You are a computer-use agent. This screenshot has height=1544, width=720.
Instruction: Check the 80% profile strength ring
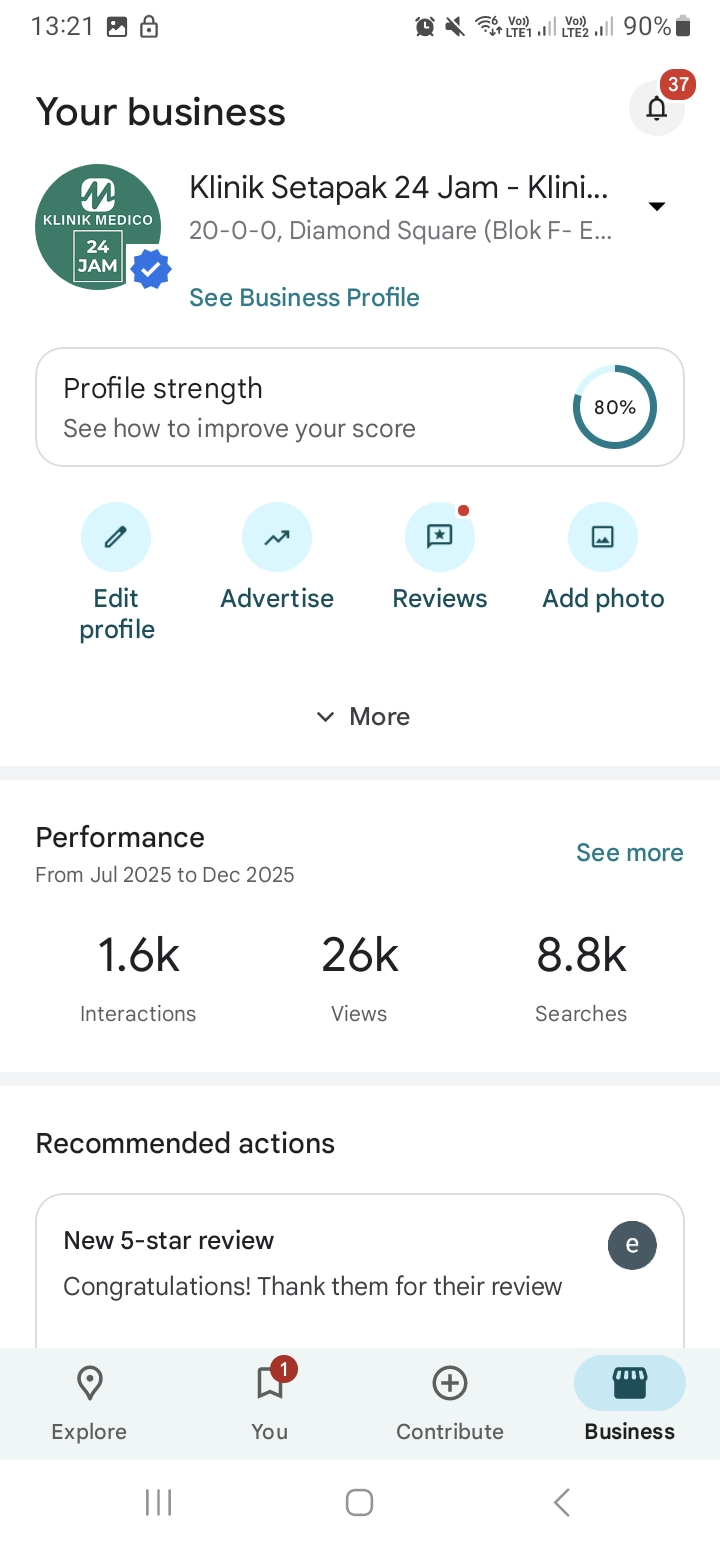[x=614, y=407]
